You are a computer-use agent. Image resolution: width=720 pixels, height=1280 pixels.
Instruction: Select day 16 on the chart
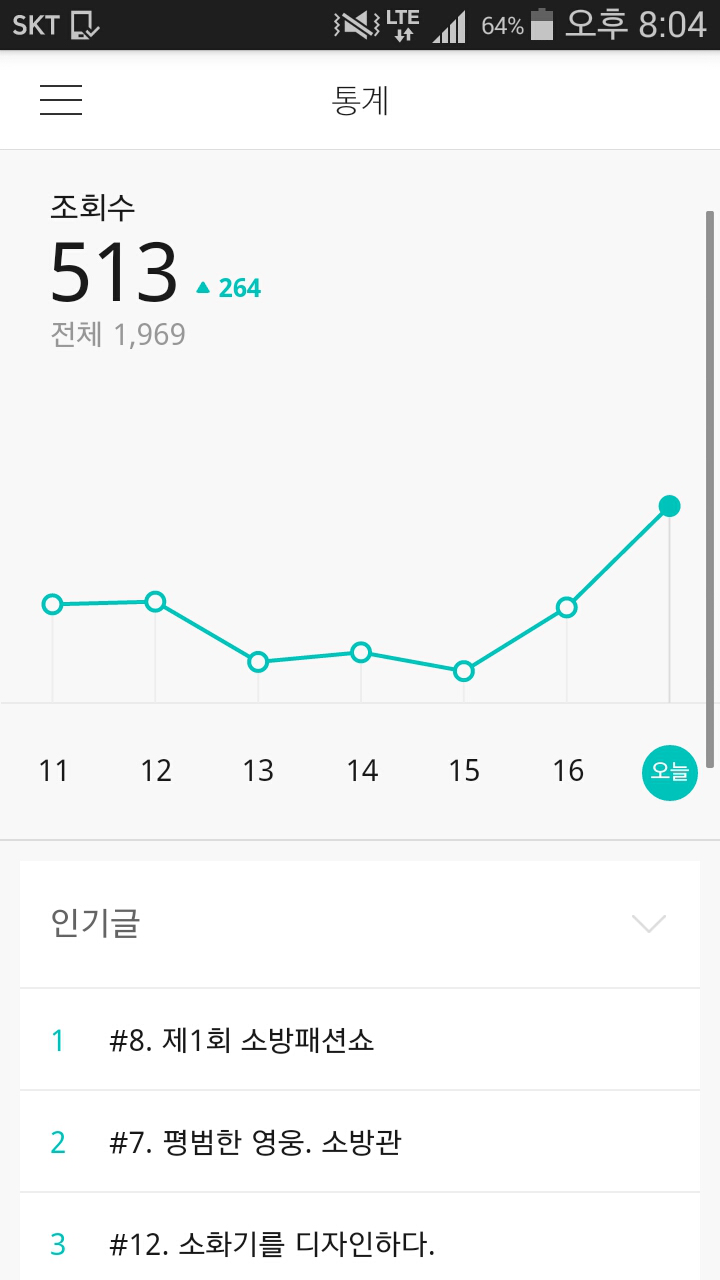click(568, 770)
